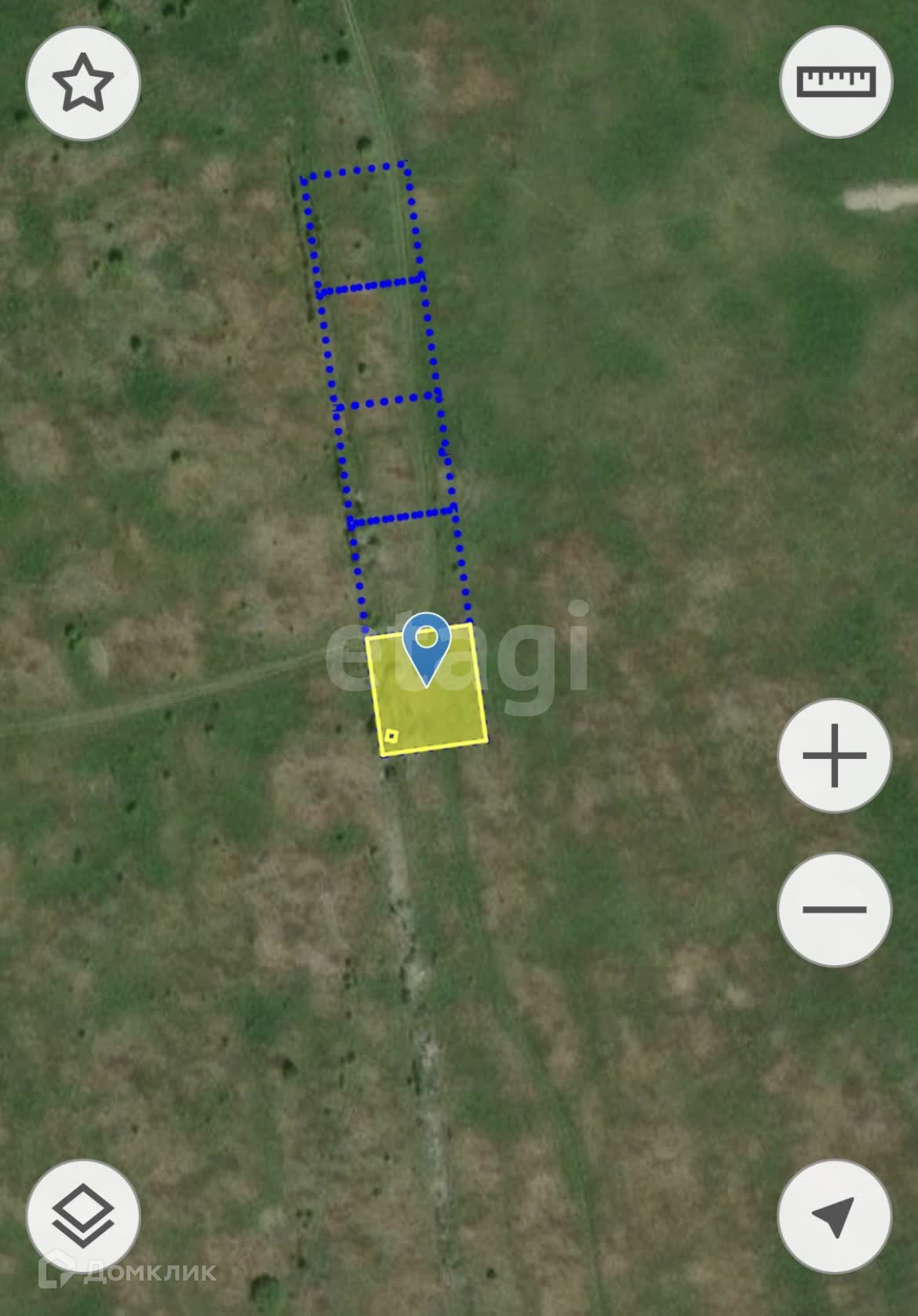This screenshot has width=918, height=1316.
Task: Zoom in with the plus button
Action: click(x=834, y=756)
